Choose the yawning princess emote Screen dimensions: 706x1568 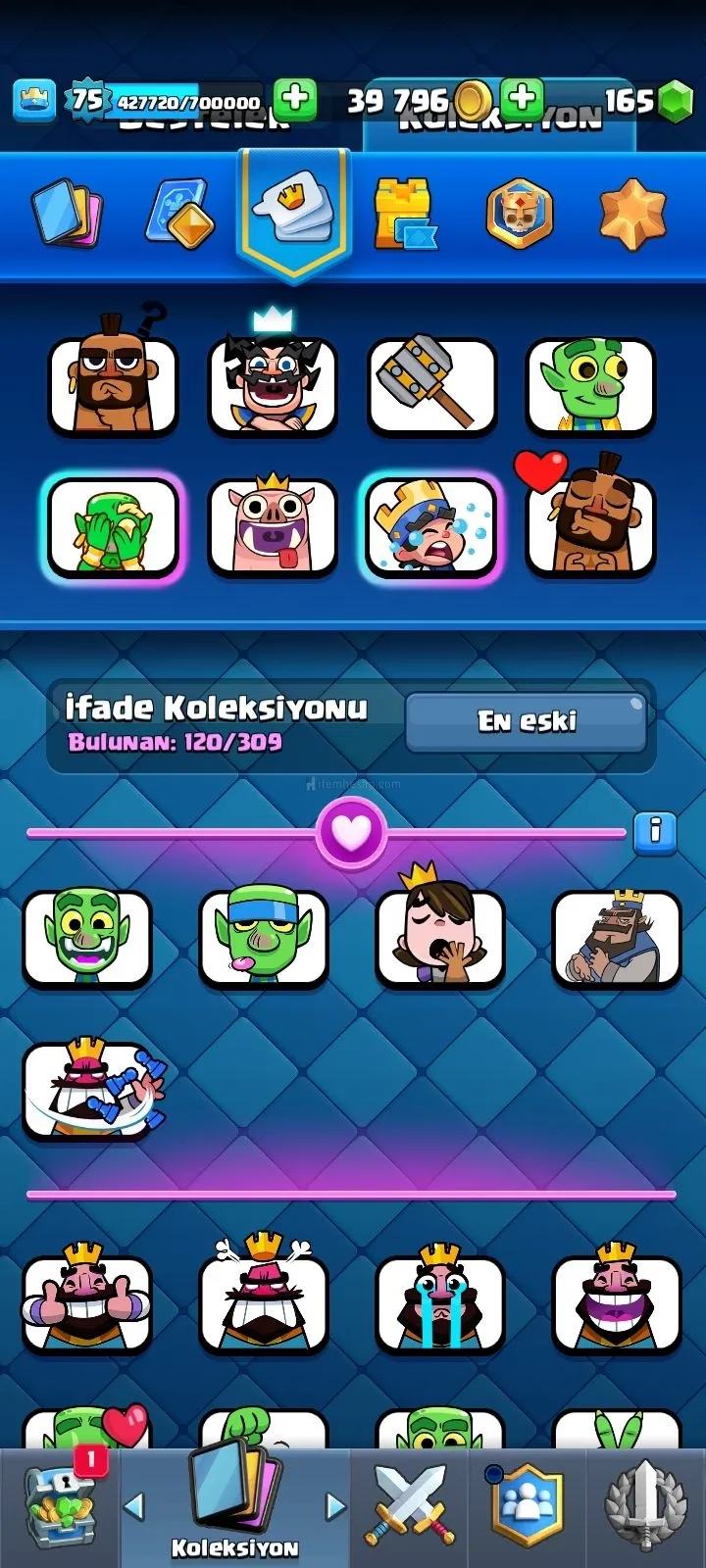click(x=439, y=936)
